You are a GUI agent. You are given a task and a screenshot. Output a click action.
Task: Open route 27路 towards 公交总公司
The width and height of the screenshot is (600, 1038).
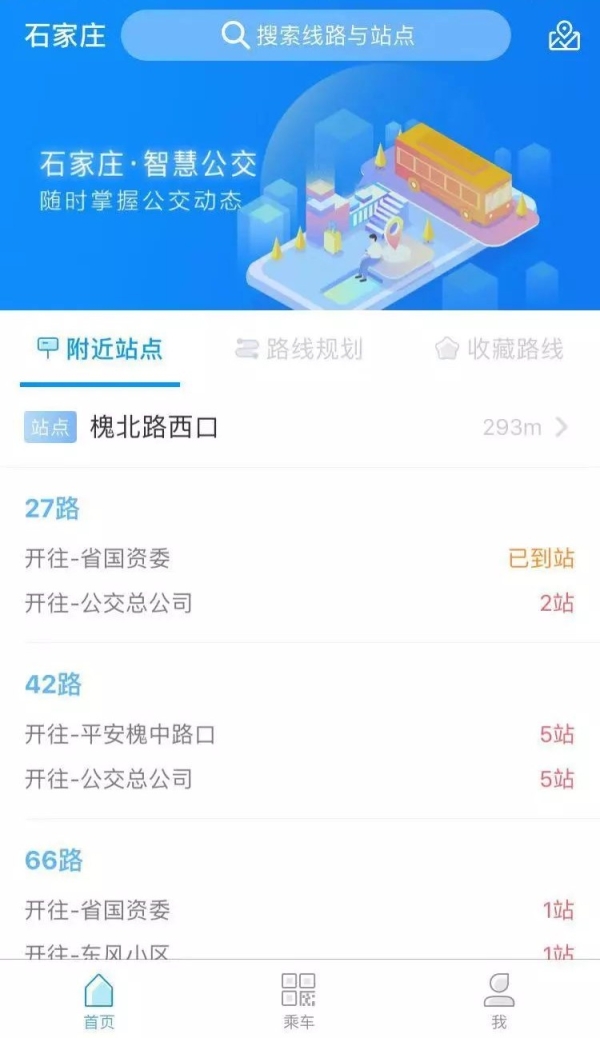(300, 603)
